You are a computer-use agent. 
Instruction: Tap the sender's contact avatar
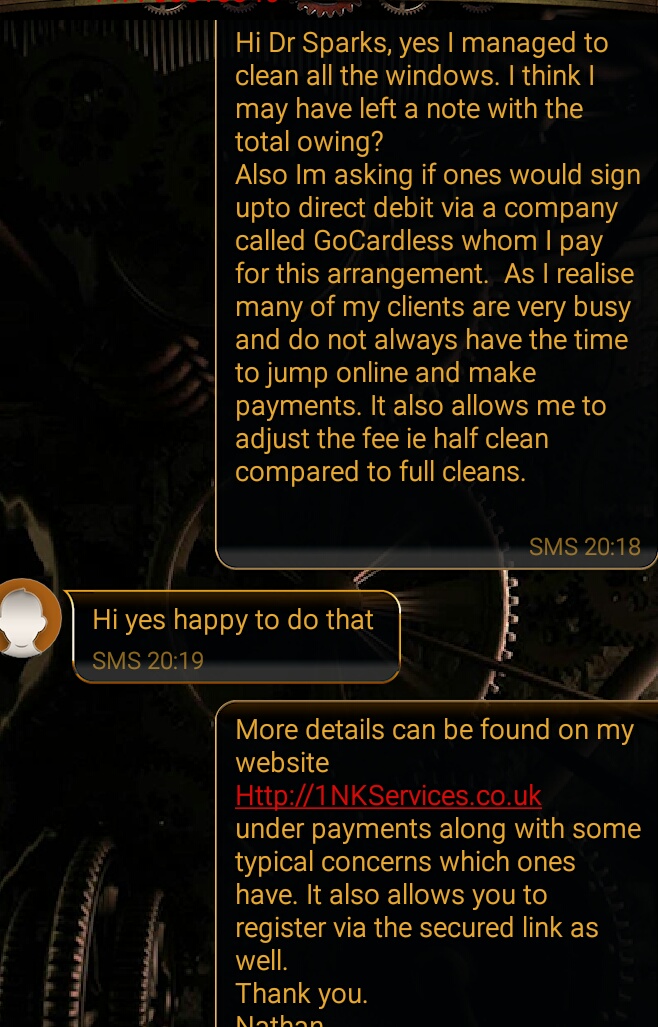pyautogui.click(x=28, y=619)
